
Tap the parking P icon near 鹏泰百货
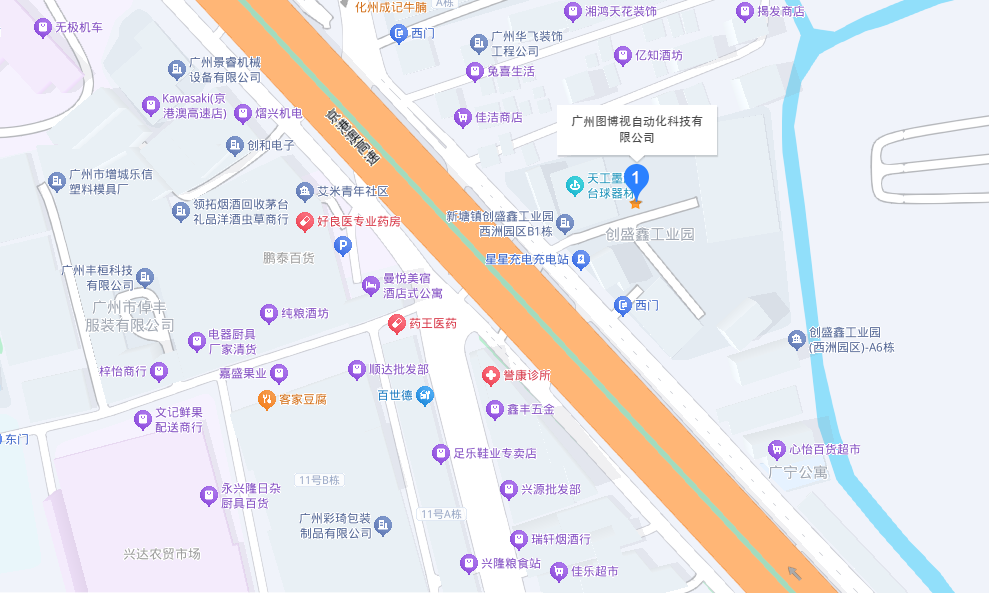(343, 246)
